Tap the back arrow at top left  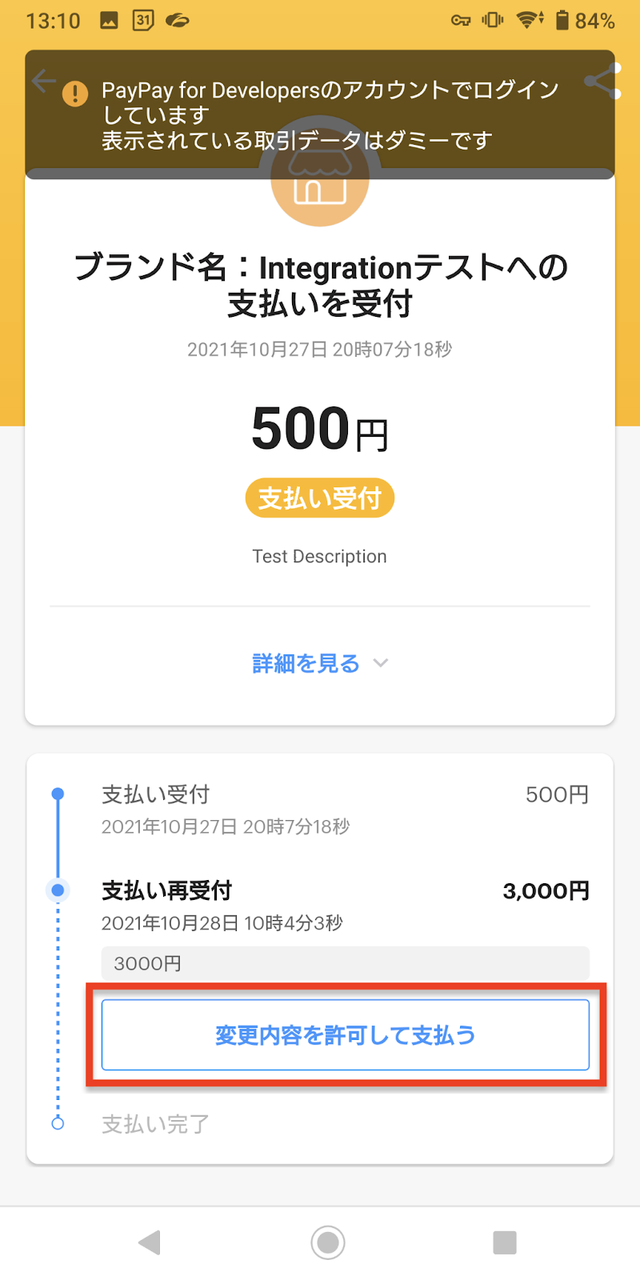tap(44, 81)
